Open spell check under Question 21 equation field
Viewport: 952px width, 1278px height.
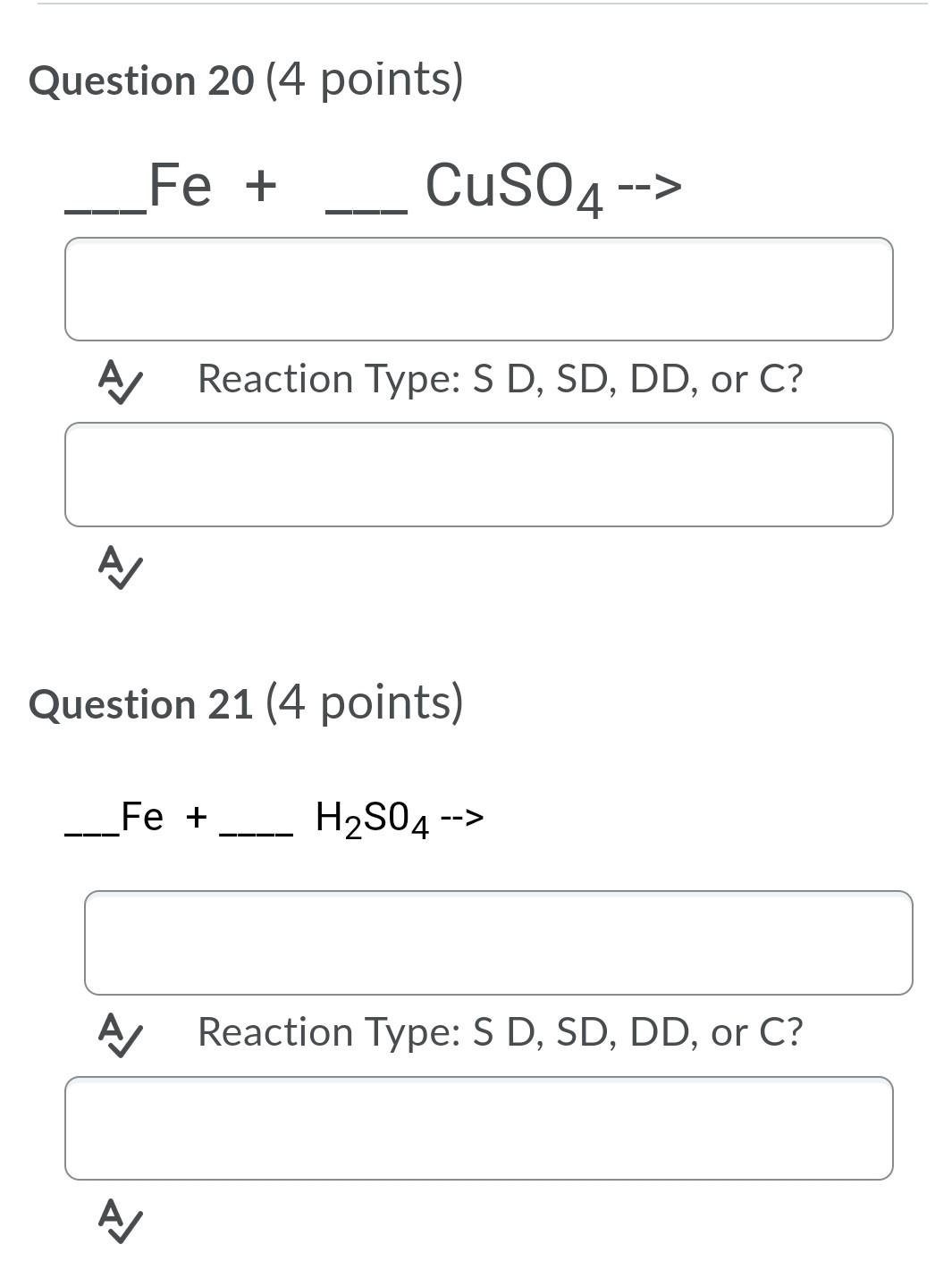(x=120, y=1034)
